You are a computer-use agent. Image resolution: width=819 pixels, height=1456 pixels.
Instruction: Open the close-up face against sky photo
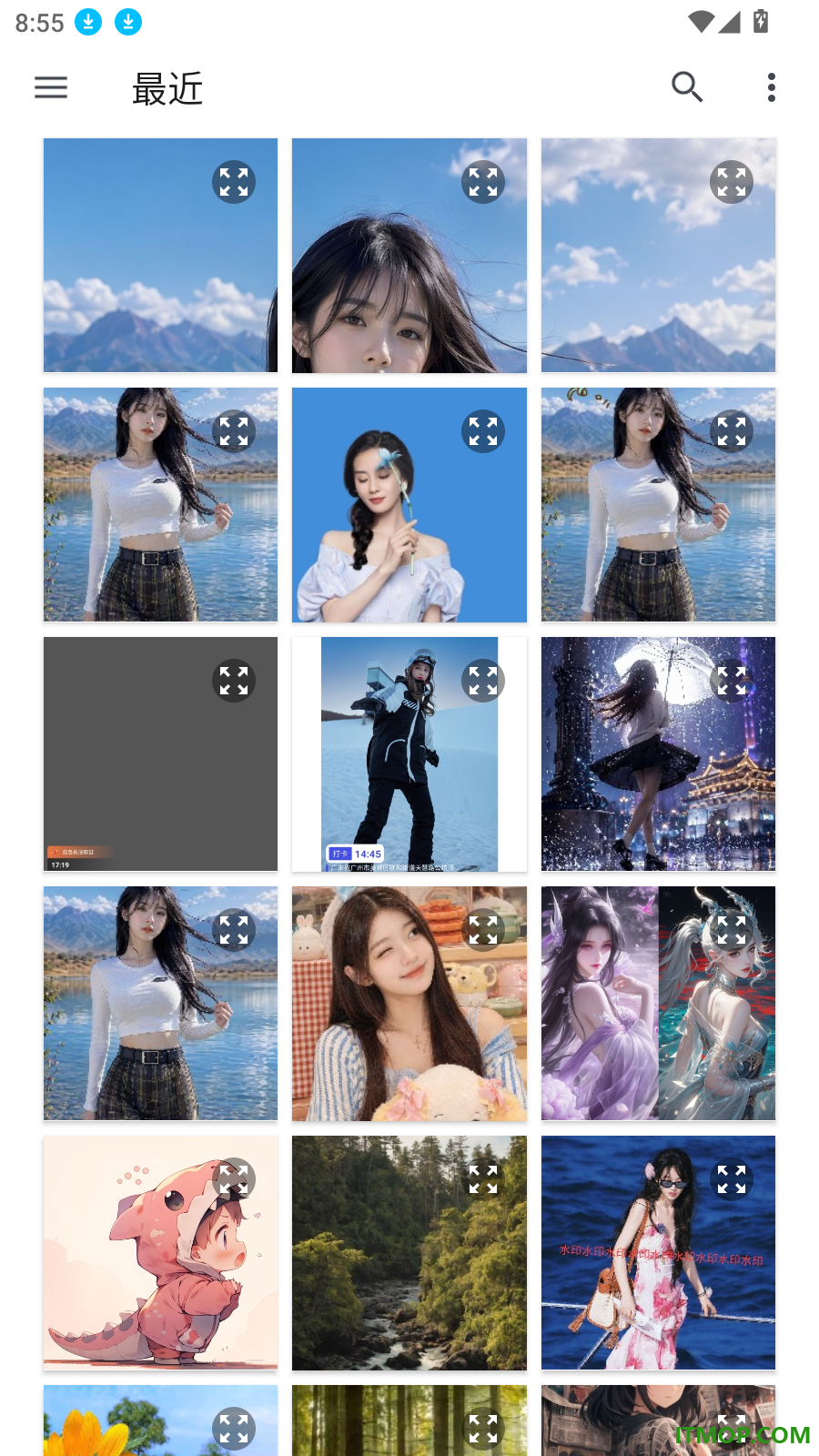409,256
